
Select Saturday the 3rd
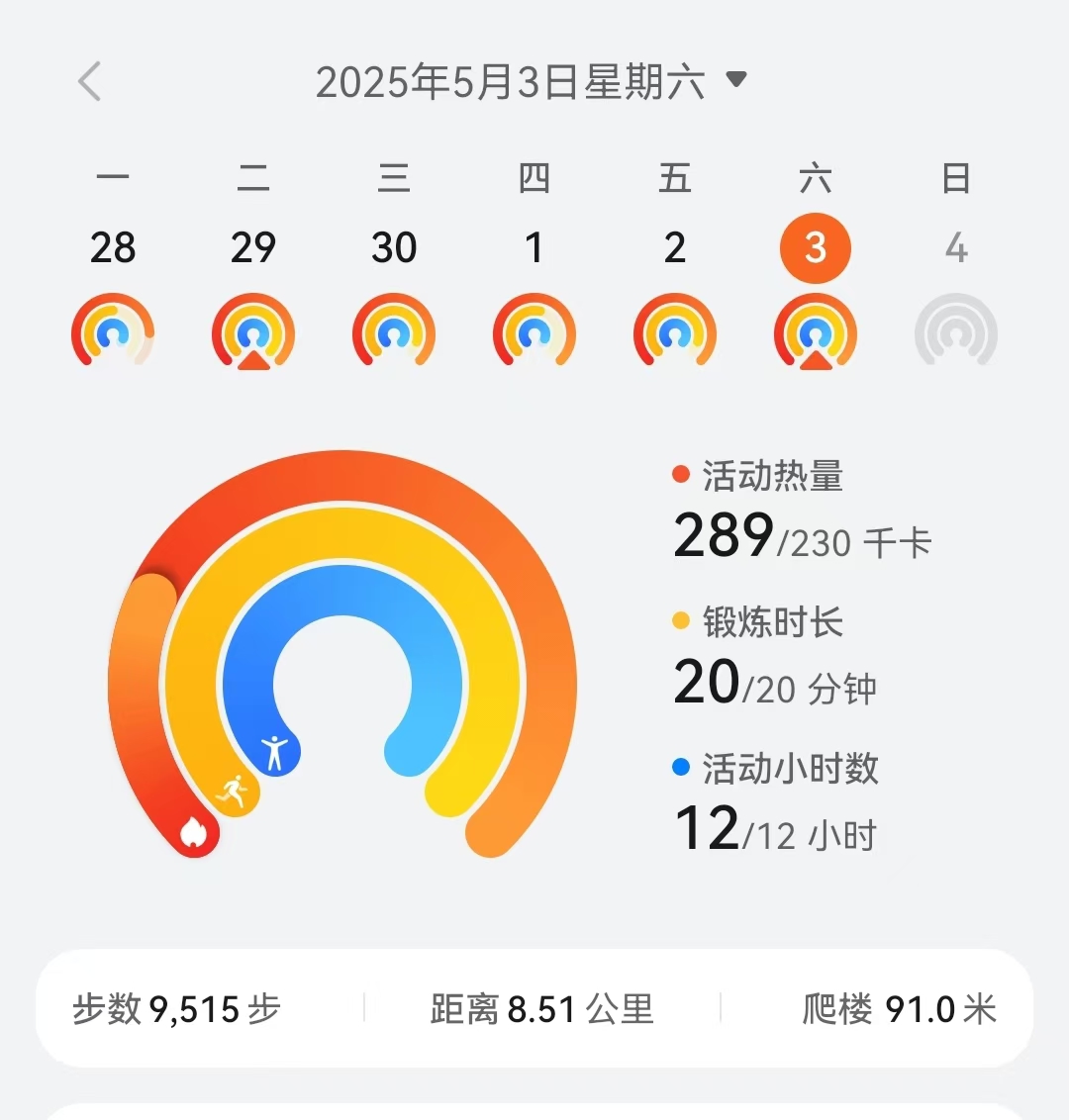click(815, 248)
